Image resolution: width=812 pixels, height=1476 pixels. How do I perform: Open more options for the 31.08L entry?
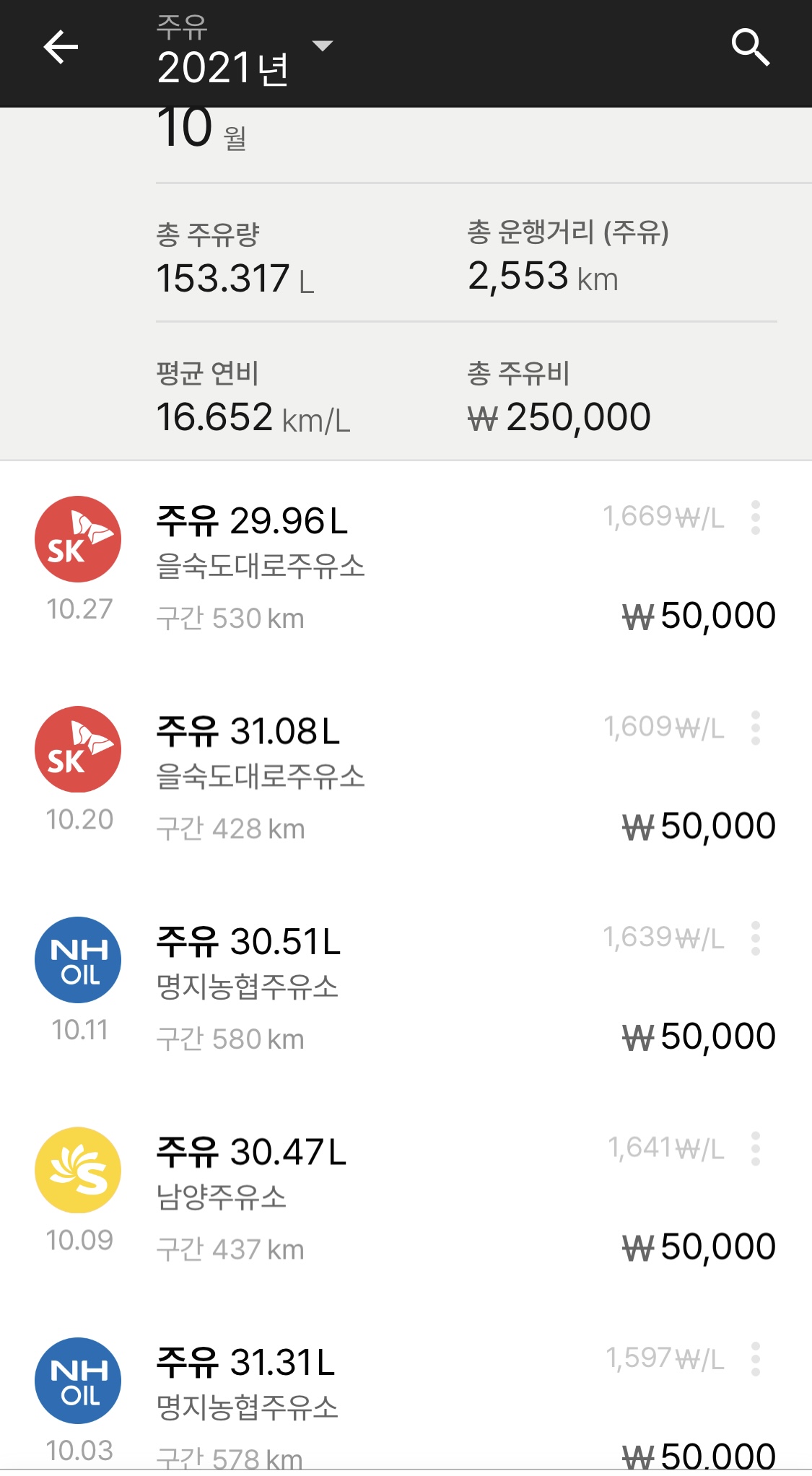click(x=755, y=728)
